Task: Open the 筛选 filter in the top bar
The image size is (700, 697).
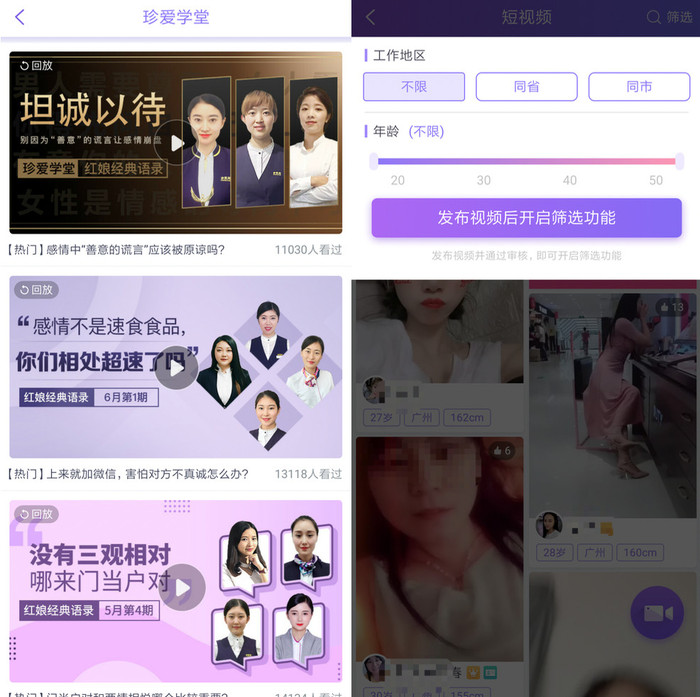Action: click(x=669, y=17)
